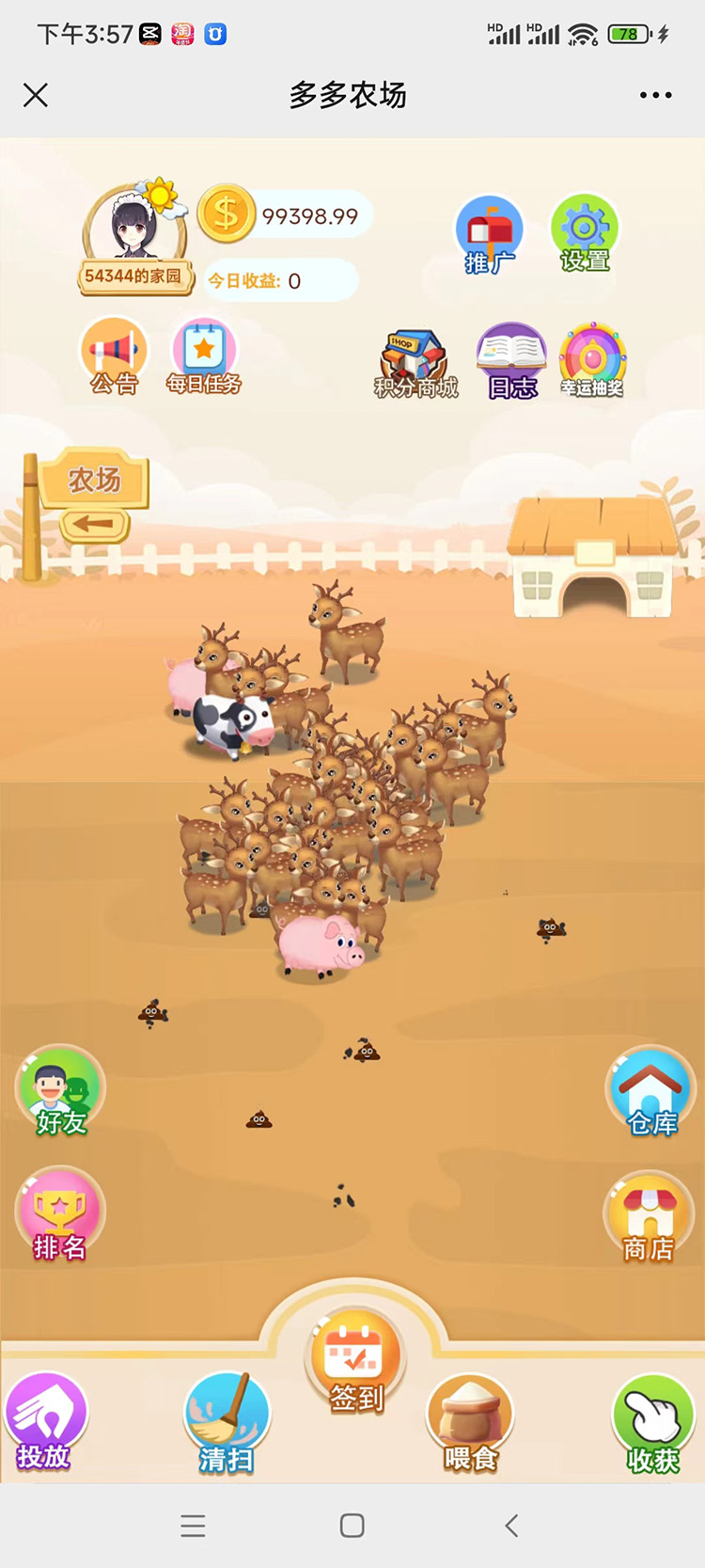Visit the 商店 shop
705x1568 pixels.
[x=649, y=1217]
